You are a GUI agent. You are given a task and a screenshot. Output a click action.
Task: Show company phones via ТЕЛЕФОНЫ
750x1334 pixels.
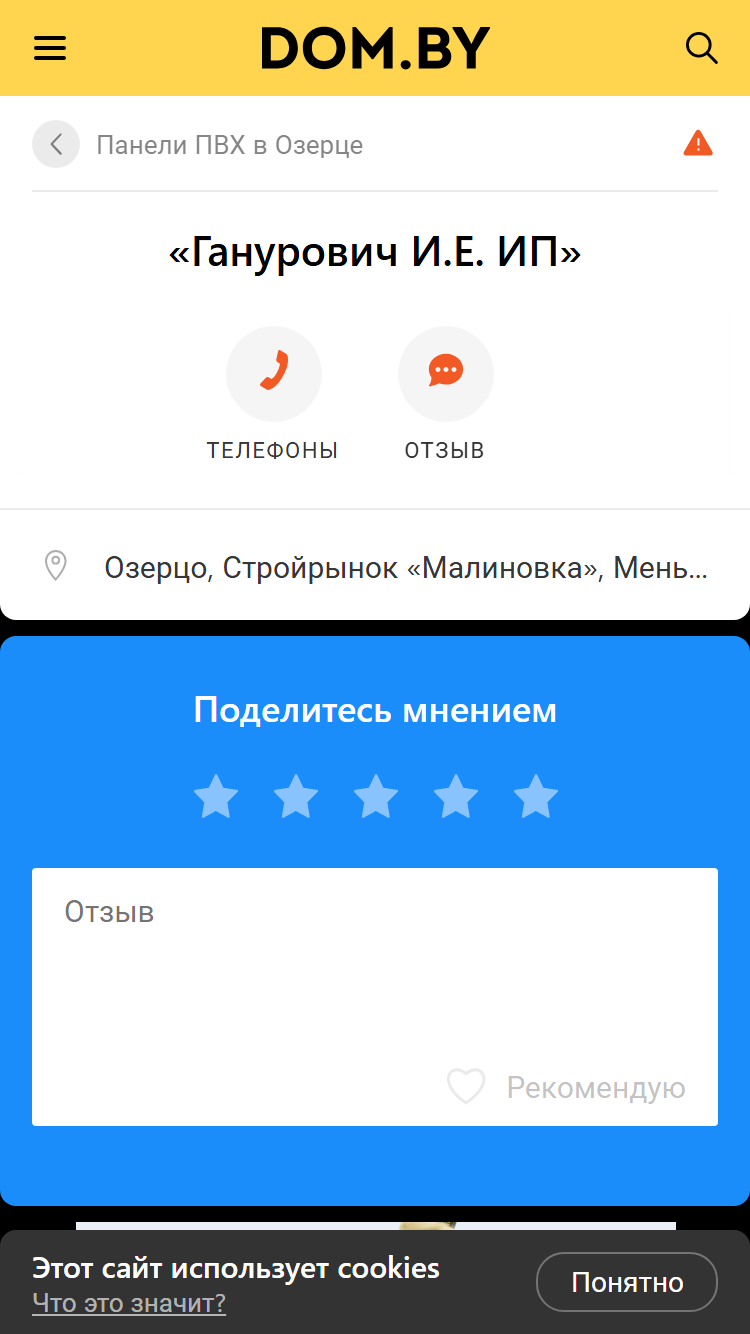(273, 394)
